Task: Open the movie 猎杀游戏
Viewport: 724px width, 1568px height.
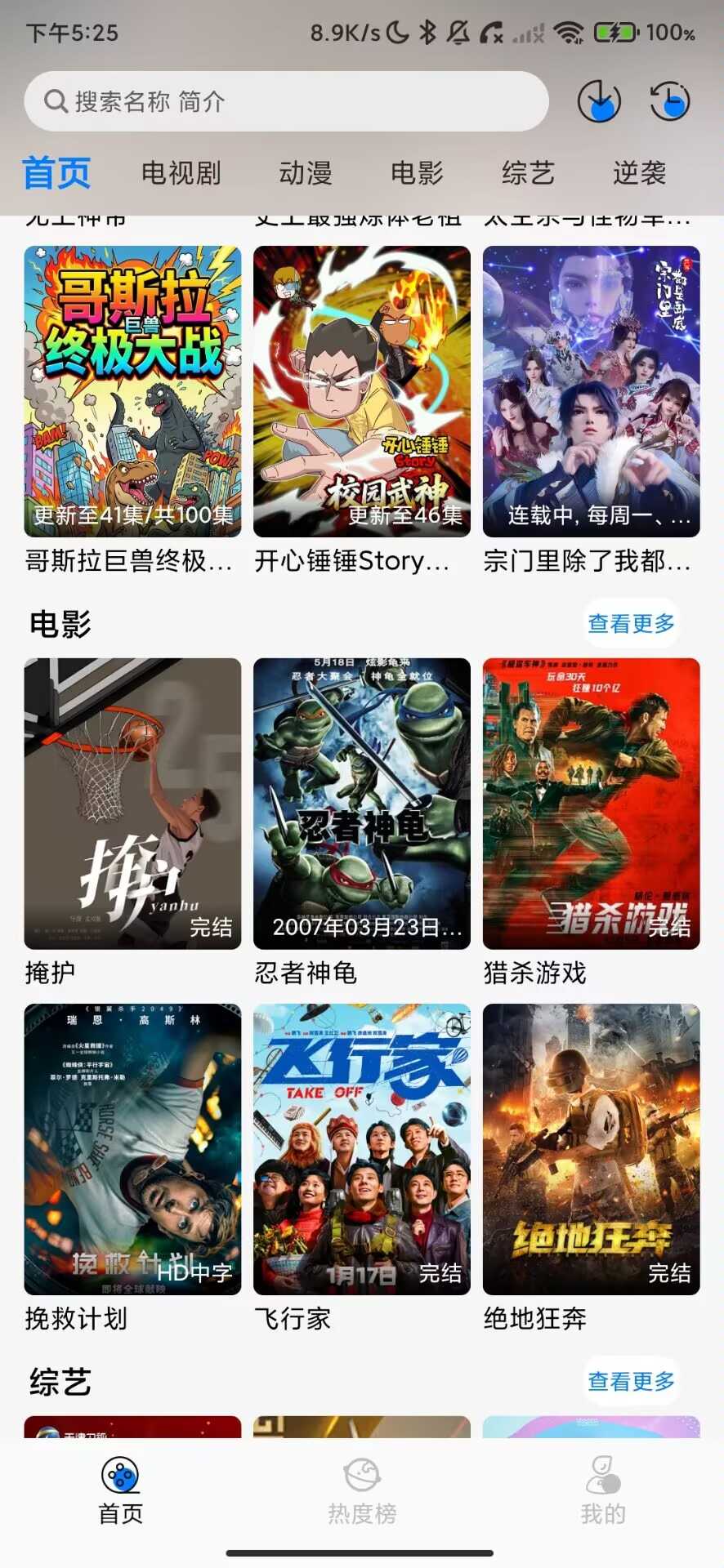Action: click(x=591, y=804)
